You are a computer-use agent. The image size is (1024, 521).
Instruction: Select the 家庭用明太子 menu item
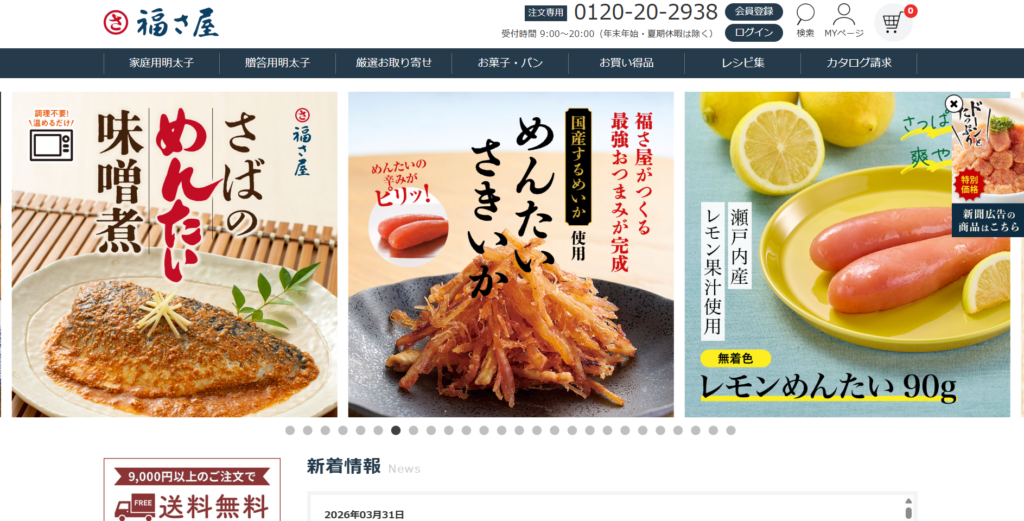161,62
